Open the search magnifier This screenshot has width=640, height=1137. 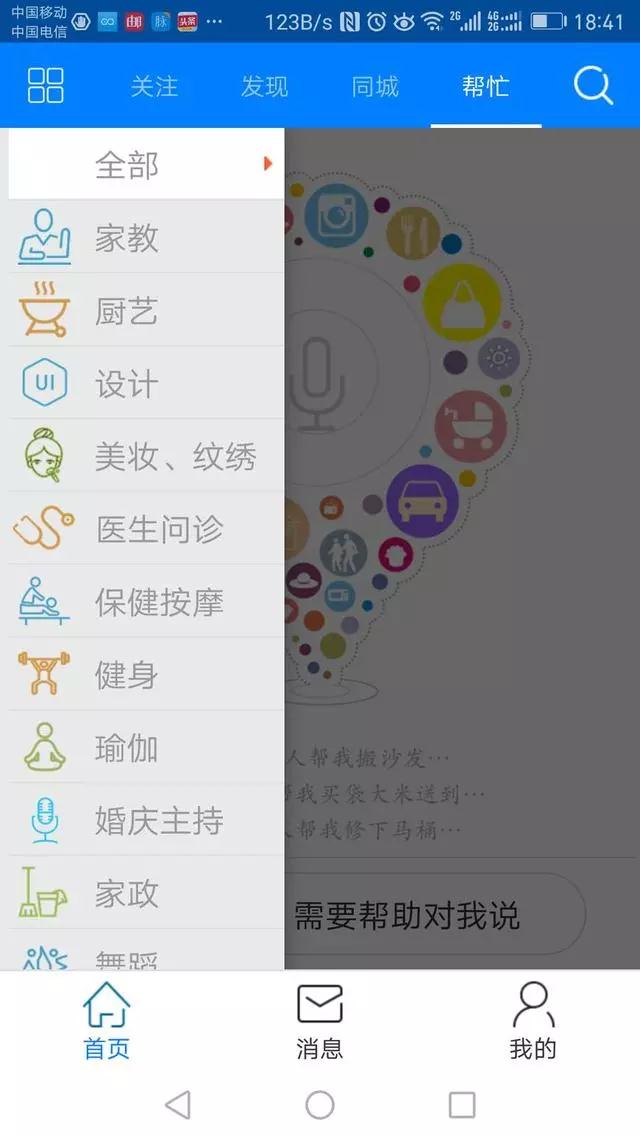(x=592, y=86)
